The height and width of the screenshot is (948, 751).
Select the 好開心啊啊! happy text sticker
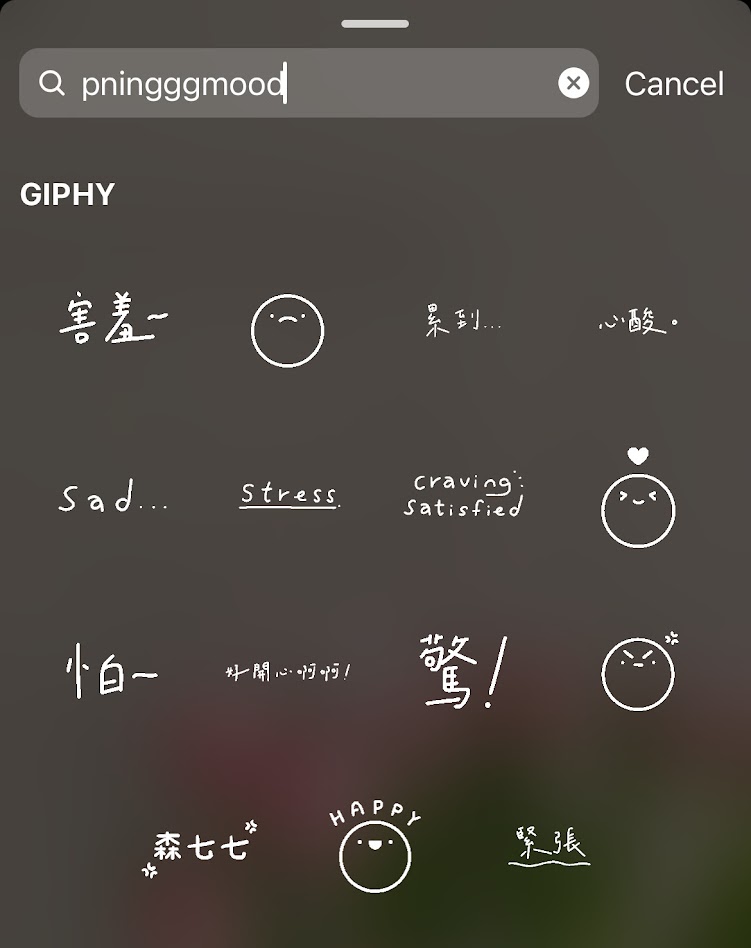point(287,672)
